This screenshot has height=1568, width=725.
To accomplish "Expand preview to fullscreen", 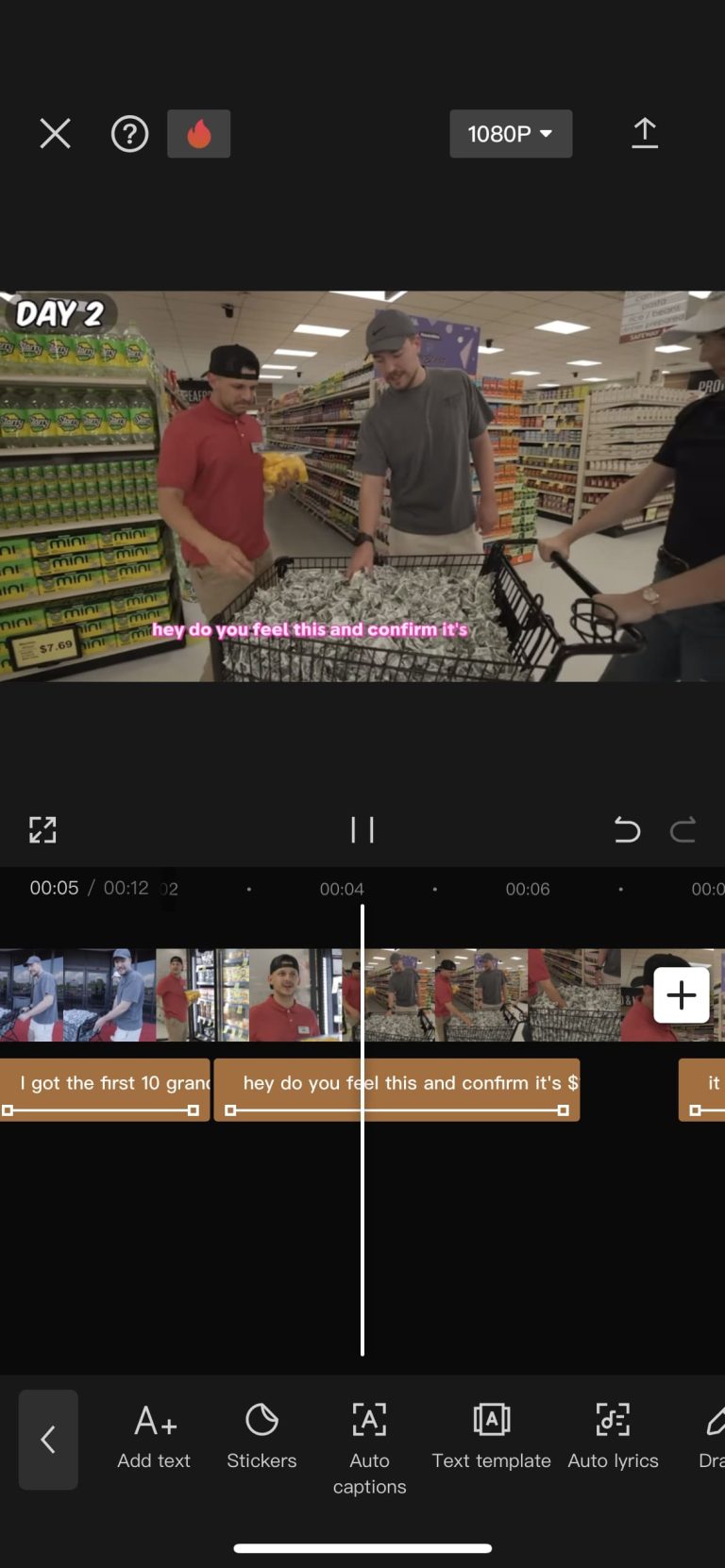I will coord(42,829).
